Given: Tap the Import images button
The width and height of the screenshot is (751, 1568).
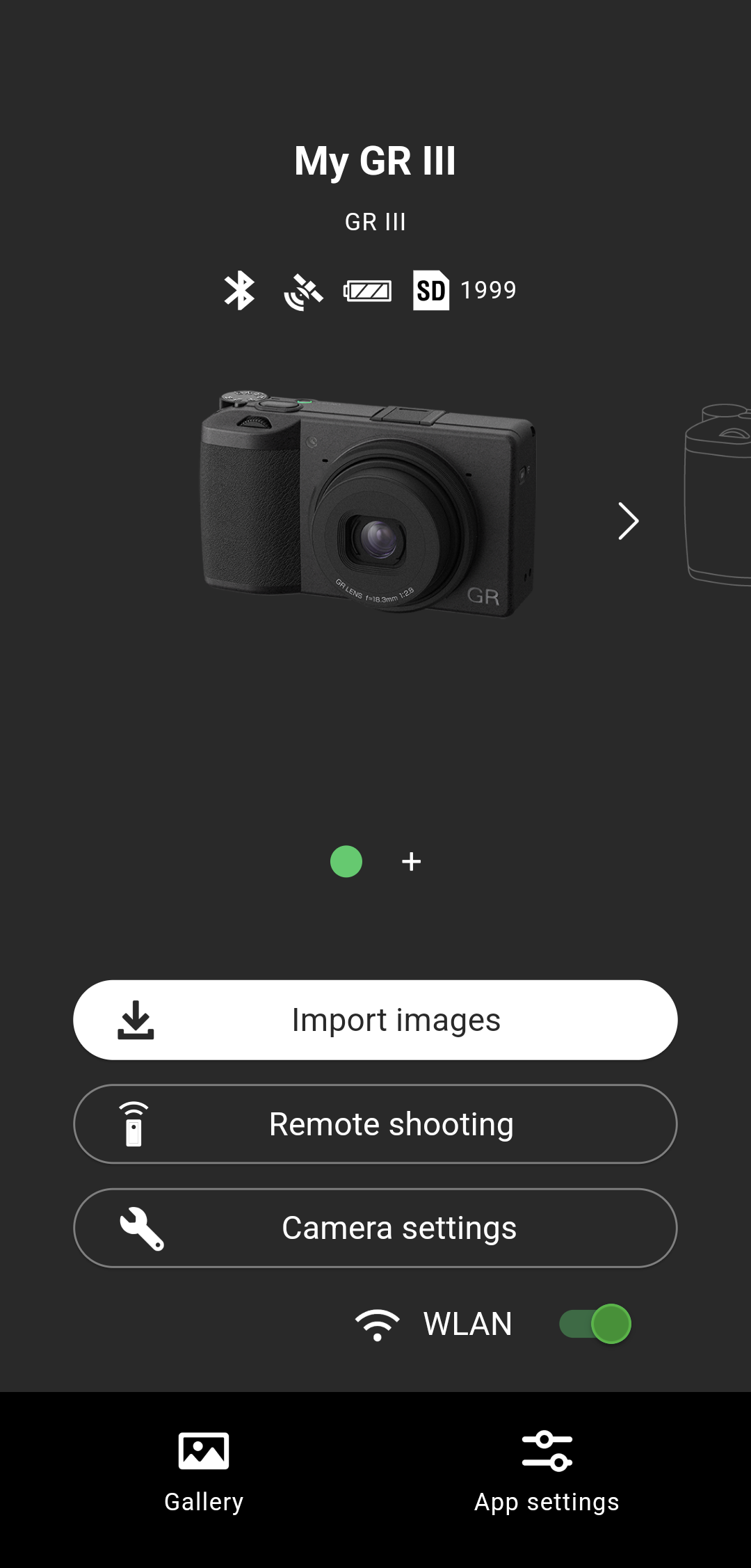Looking at the screenshot, I should [375, 1020].
